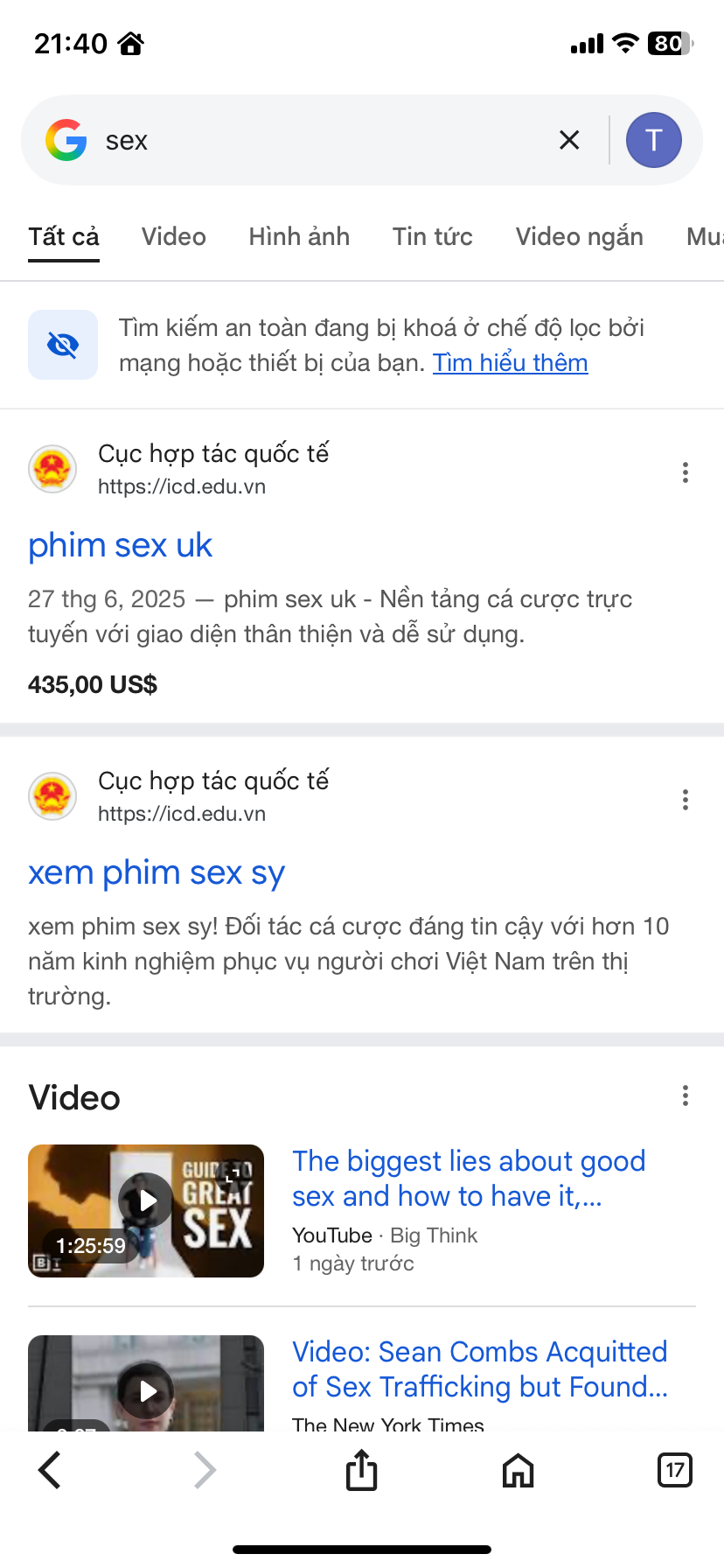
Task: Open The biggest lies about good video title
Action: coord(468,1178)
